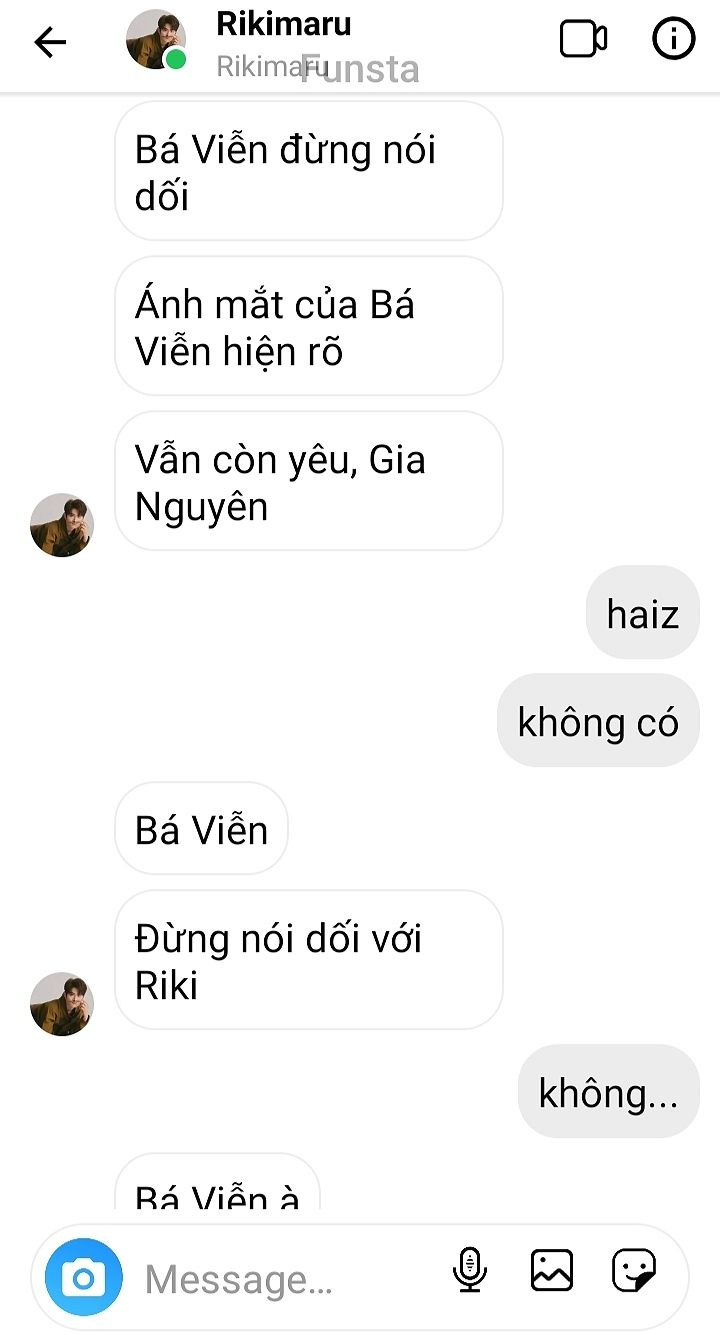Record a voice message with the microphone
This screenshot has width=720, height=1335.
(x=469, y=1270)
